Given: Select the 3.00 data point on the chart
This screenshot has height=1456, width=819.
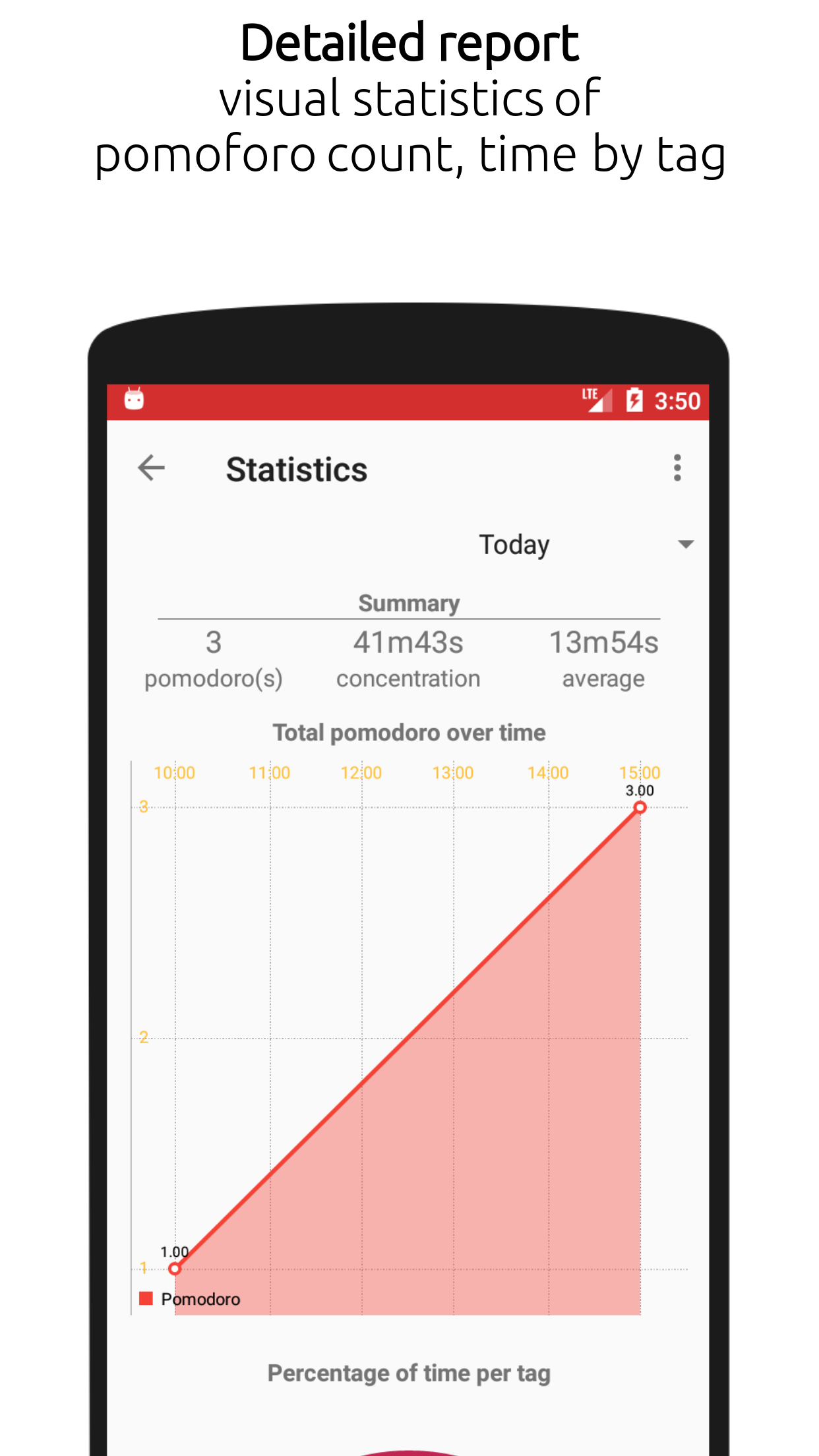Looking at the screenshot, I should 640,807.
